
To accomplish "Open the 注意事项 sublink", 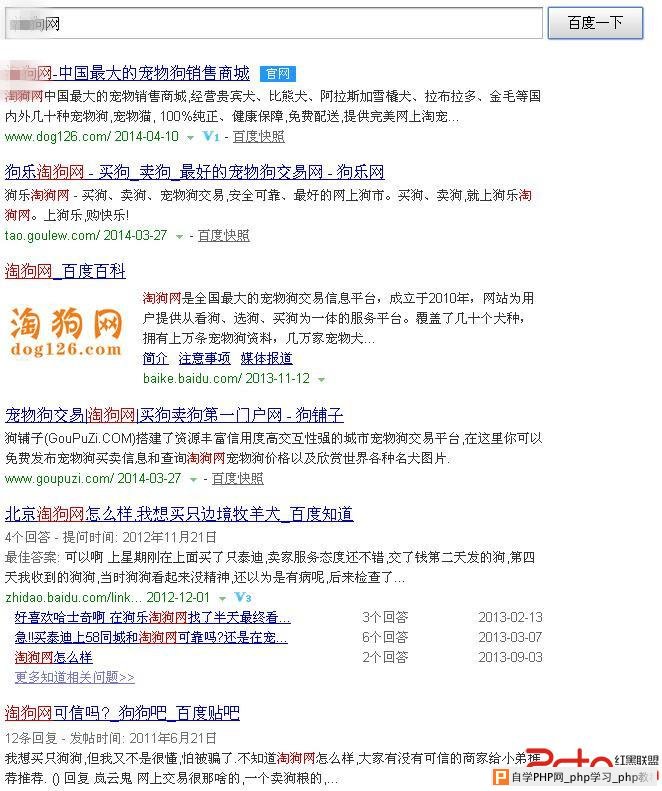I will click(204, 358).
